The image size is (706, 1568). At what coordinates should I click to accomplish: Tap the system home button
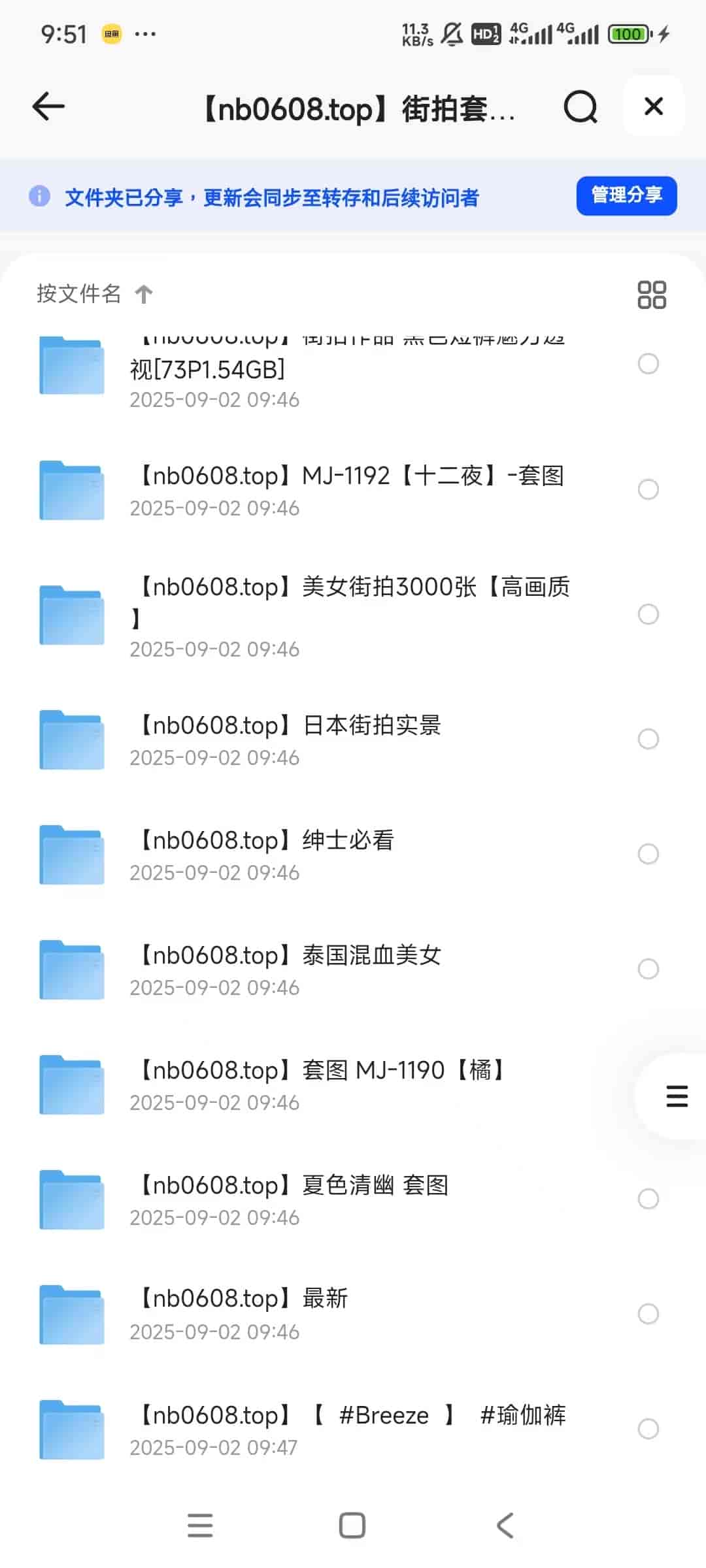352,1526
